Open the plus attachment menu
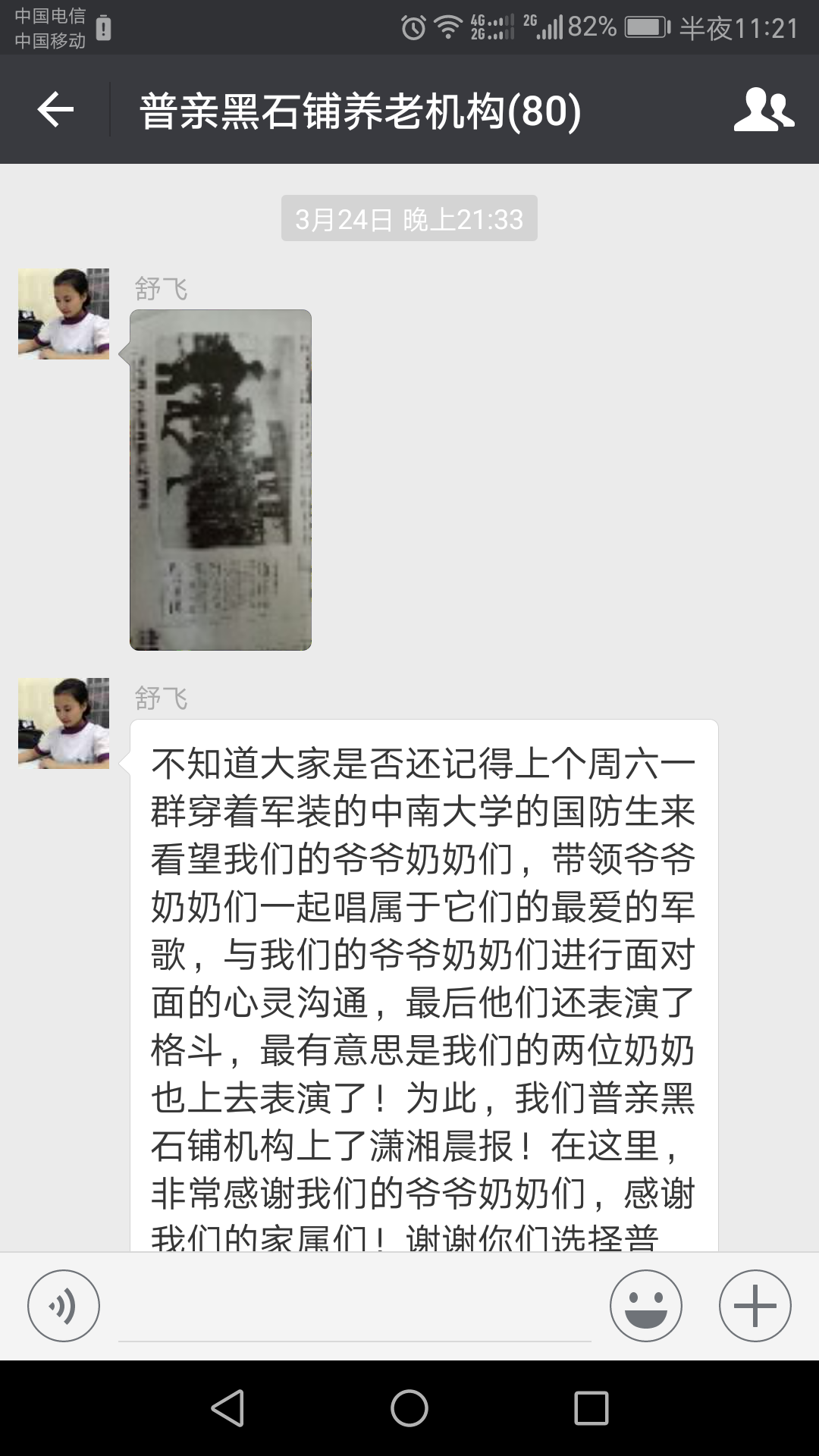The height and width of the screenshot is (1456, 819). (x=755, y=1306)
